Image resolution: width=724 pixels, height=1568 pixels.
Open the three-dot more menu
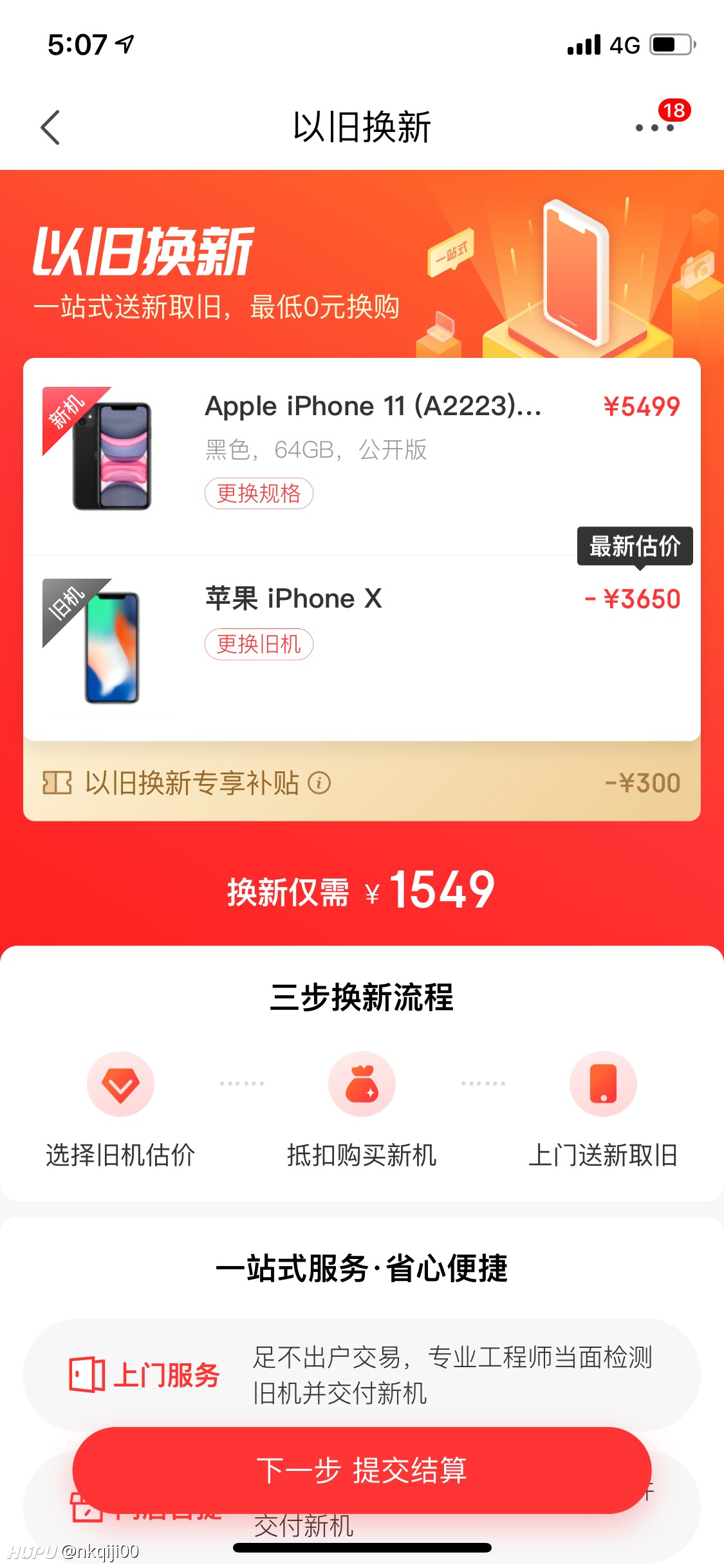(x=654, y=127)
